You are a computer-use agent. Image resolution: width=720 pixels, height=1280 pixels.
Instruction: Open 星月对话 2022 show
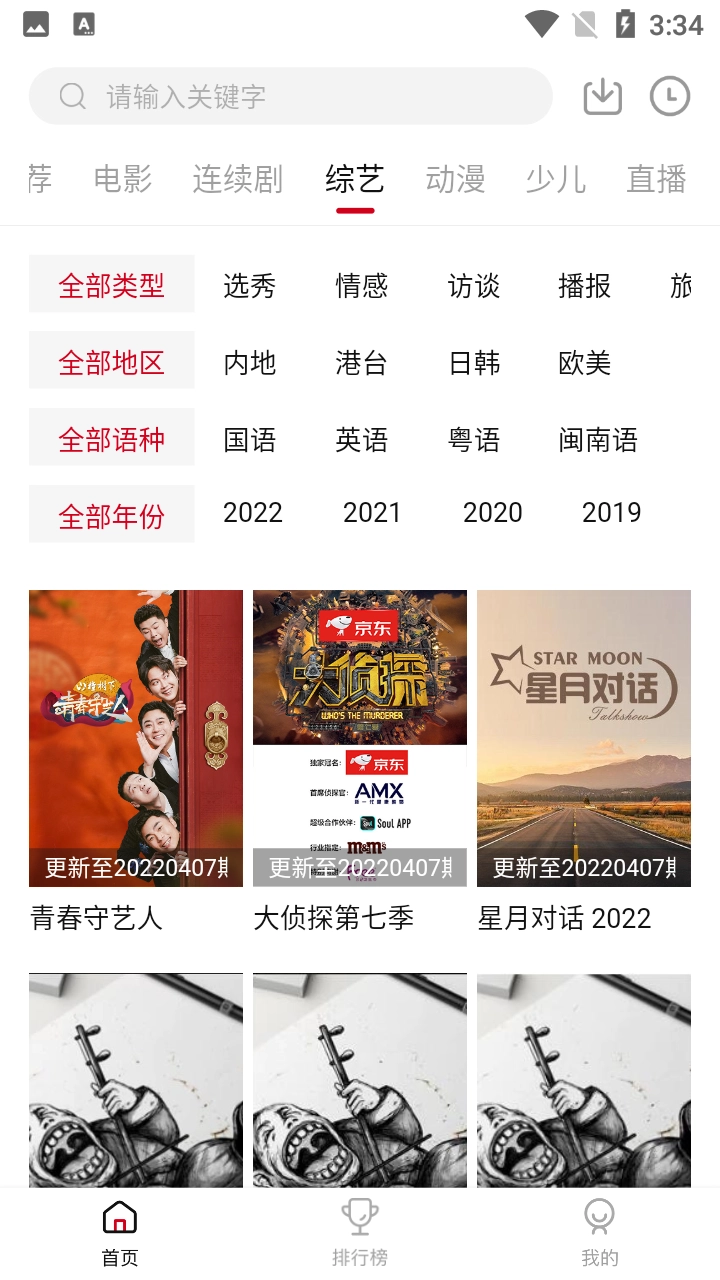[x=584, y=738]
